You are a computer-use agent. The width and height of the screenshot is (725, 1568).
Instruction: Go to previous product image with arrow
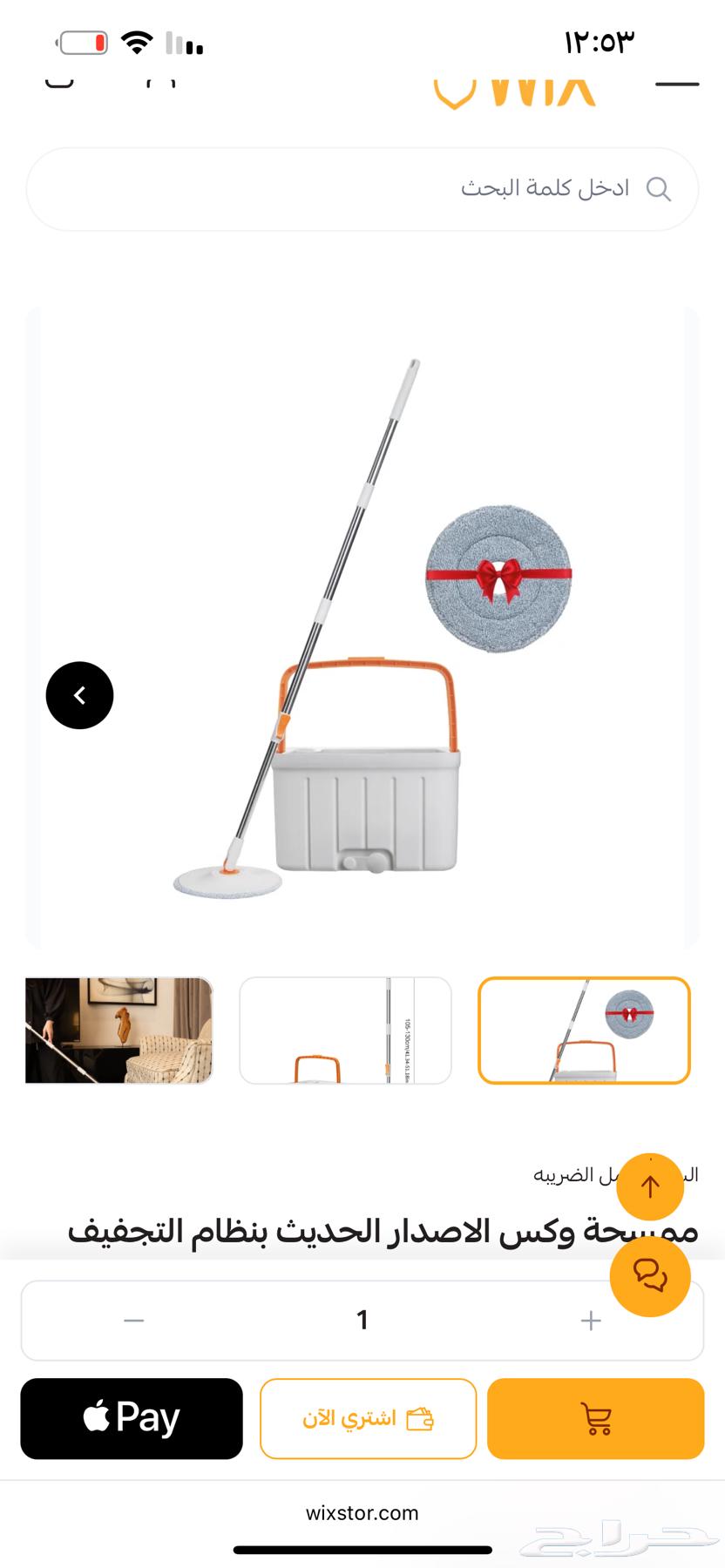79,695
